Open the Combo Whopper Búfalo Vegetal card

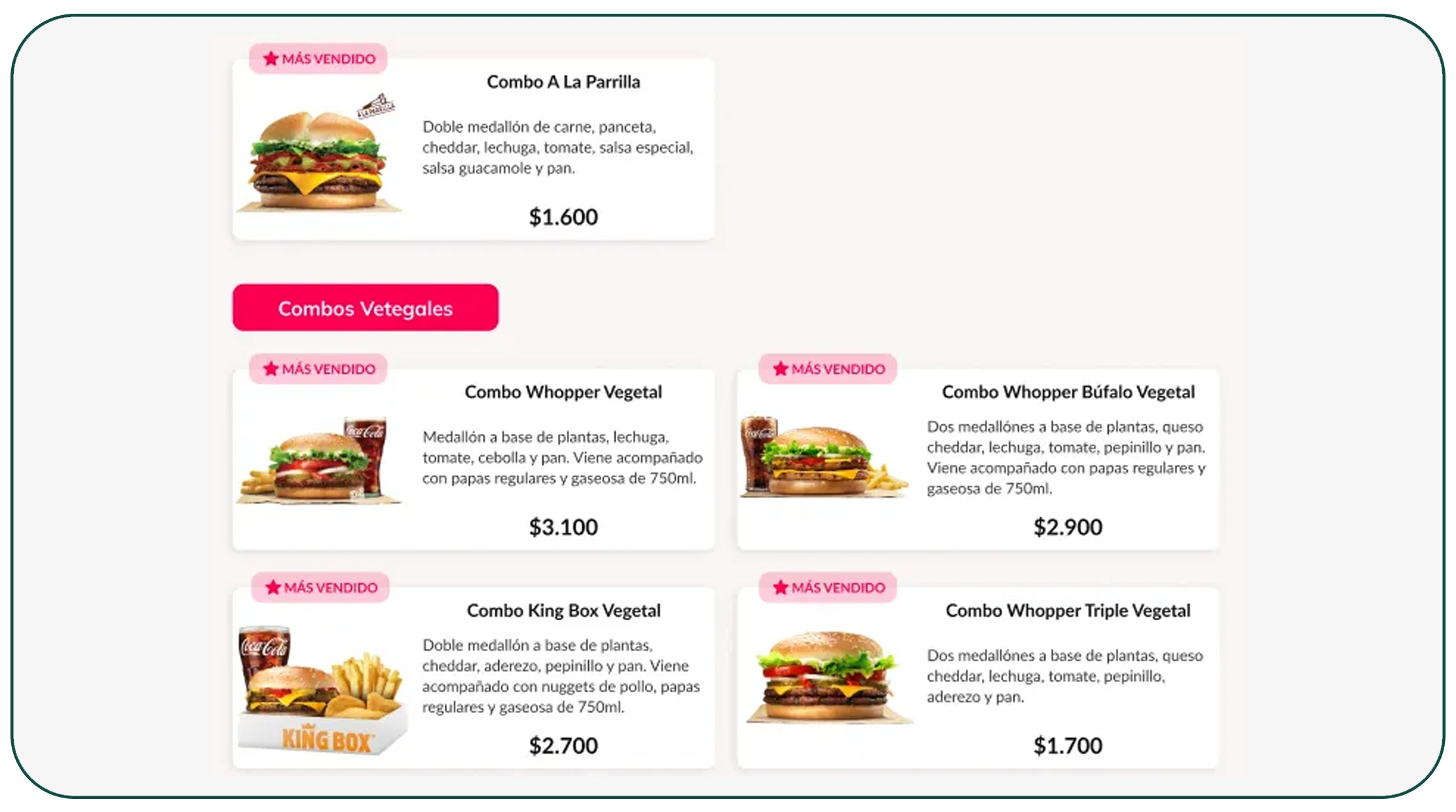[977, 460]
